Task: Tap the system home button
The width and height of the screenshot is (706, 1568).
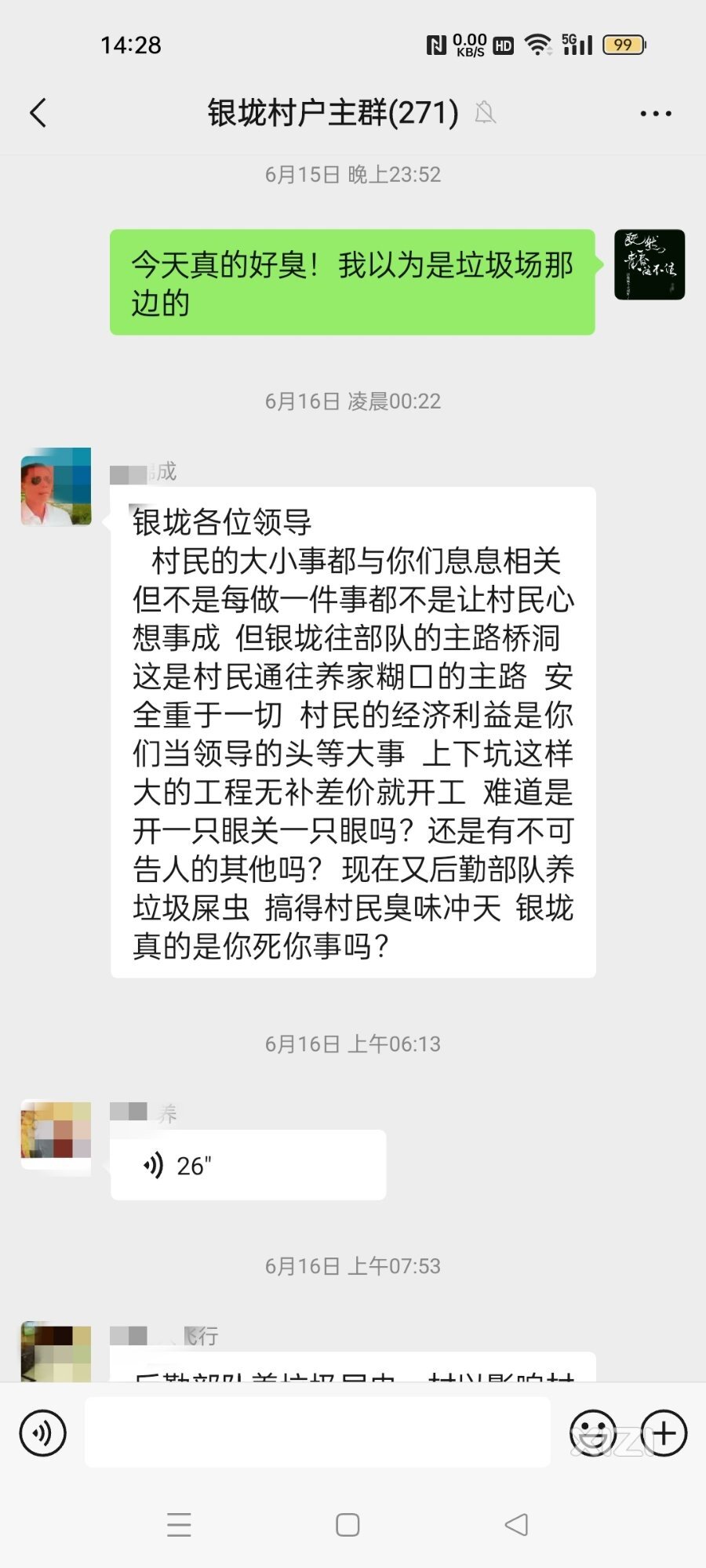Action: (x=348, y=1525)
